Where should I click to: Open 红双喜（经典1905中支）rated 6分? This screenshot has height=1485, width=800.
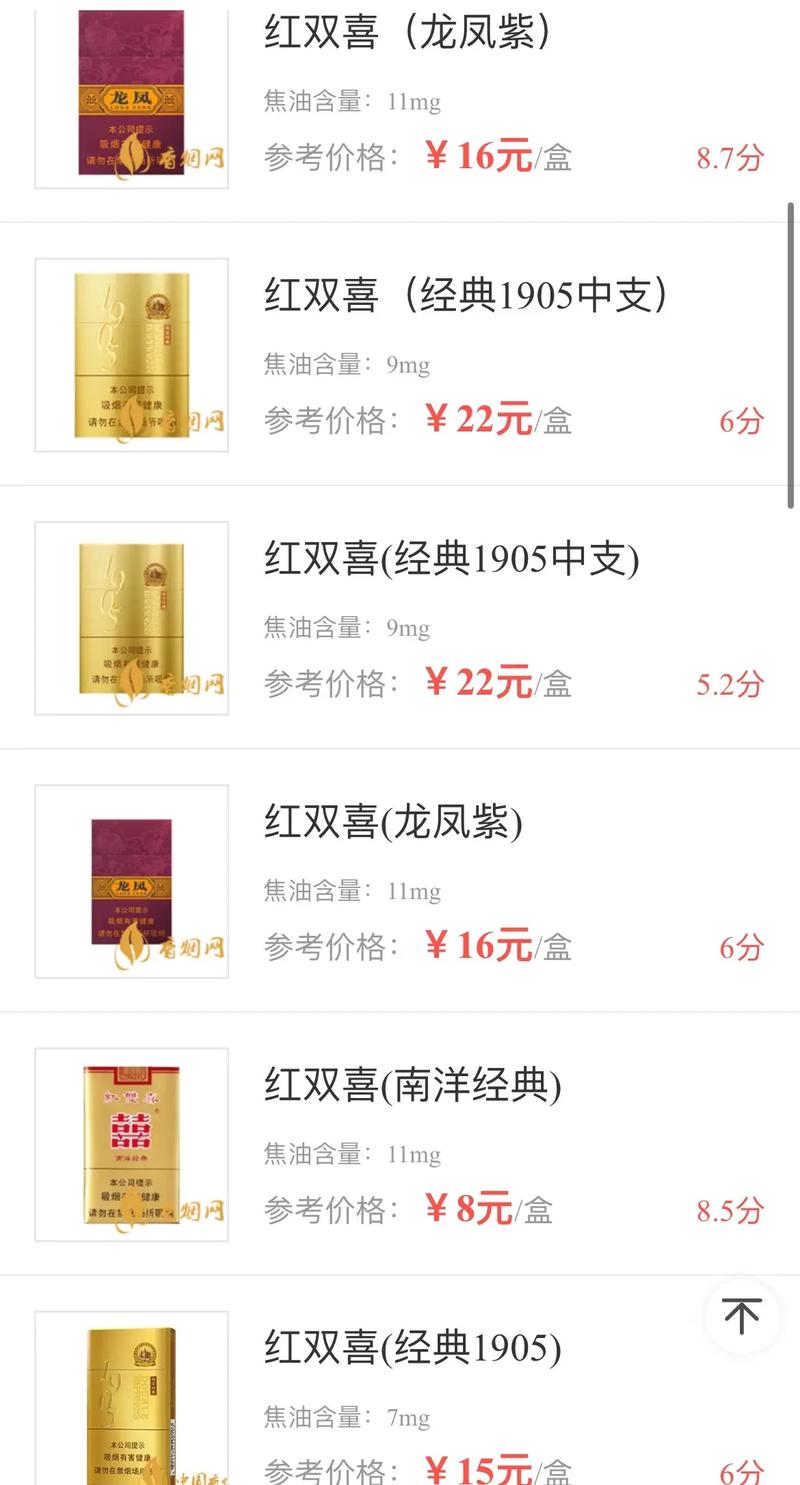[x=400, y=354]
